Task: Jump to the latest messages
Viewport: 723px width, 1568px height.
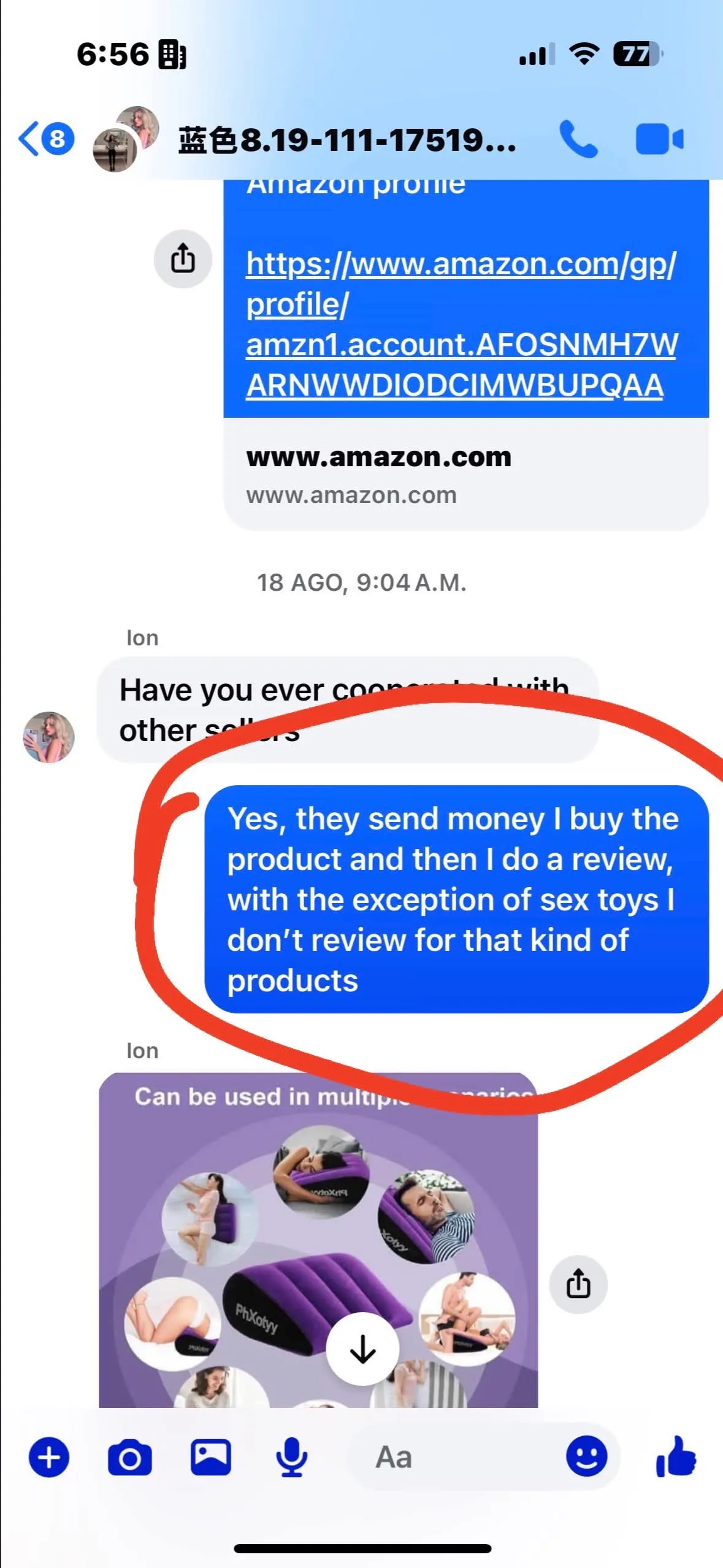Action: (x=362, y=1348)
